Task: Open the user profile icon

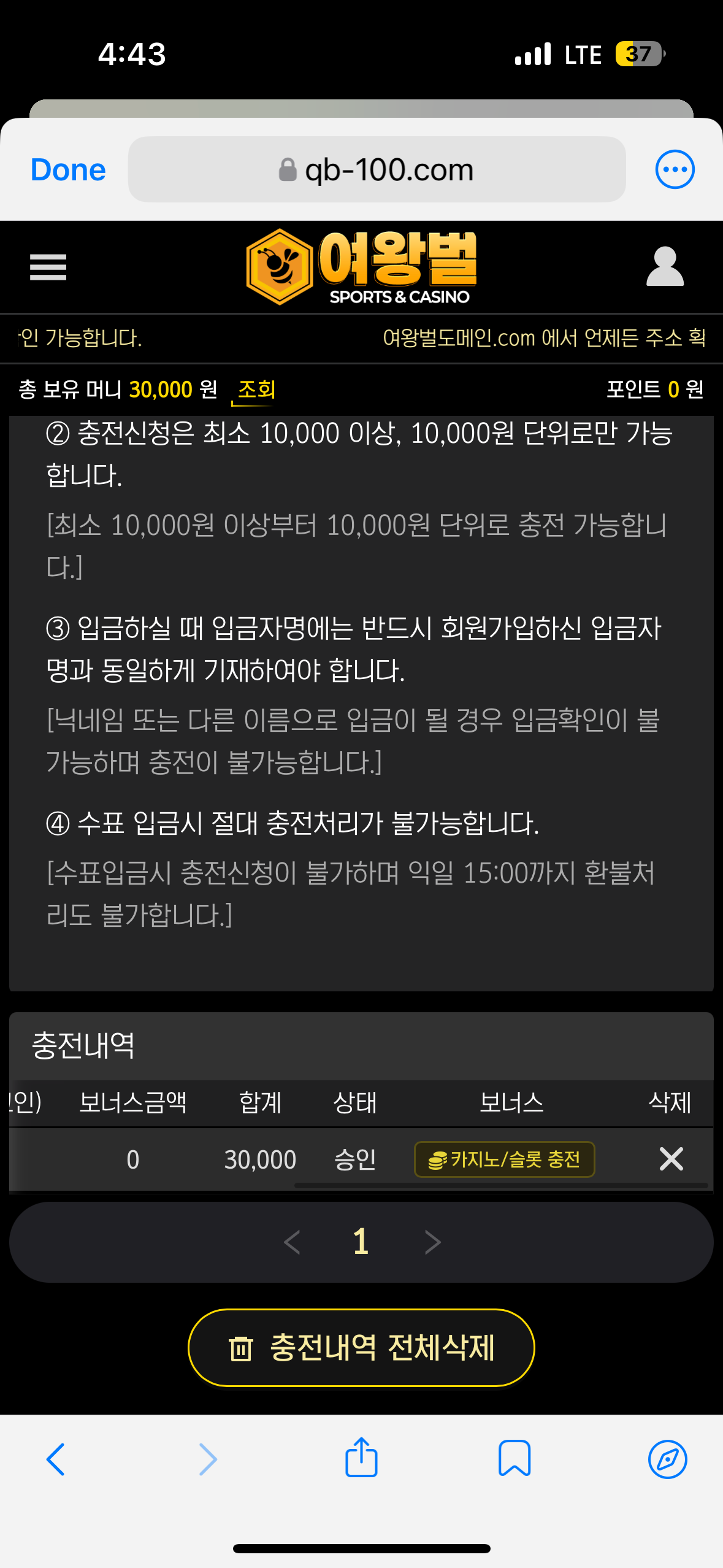Action: [x=665, y=267]
